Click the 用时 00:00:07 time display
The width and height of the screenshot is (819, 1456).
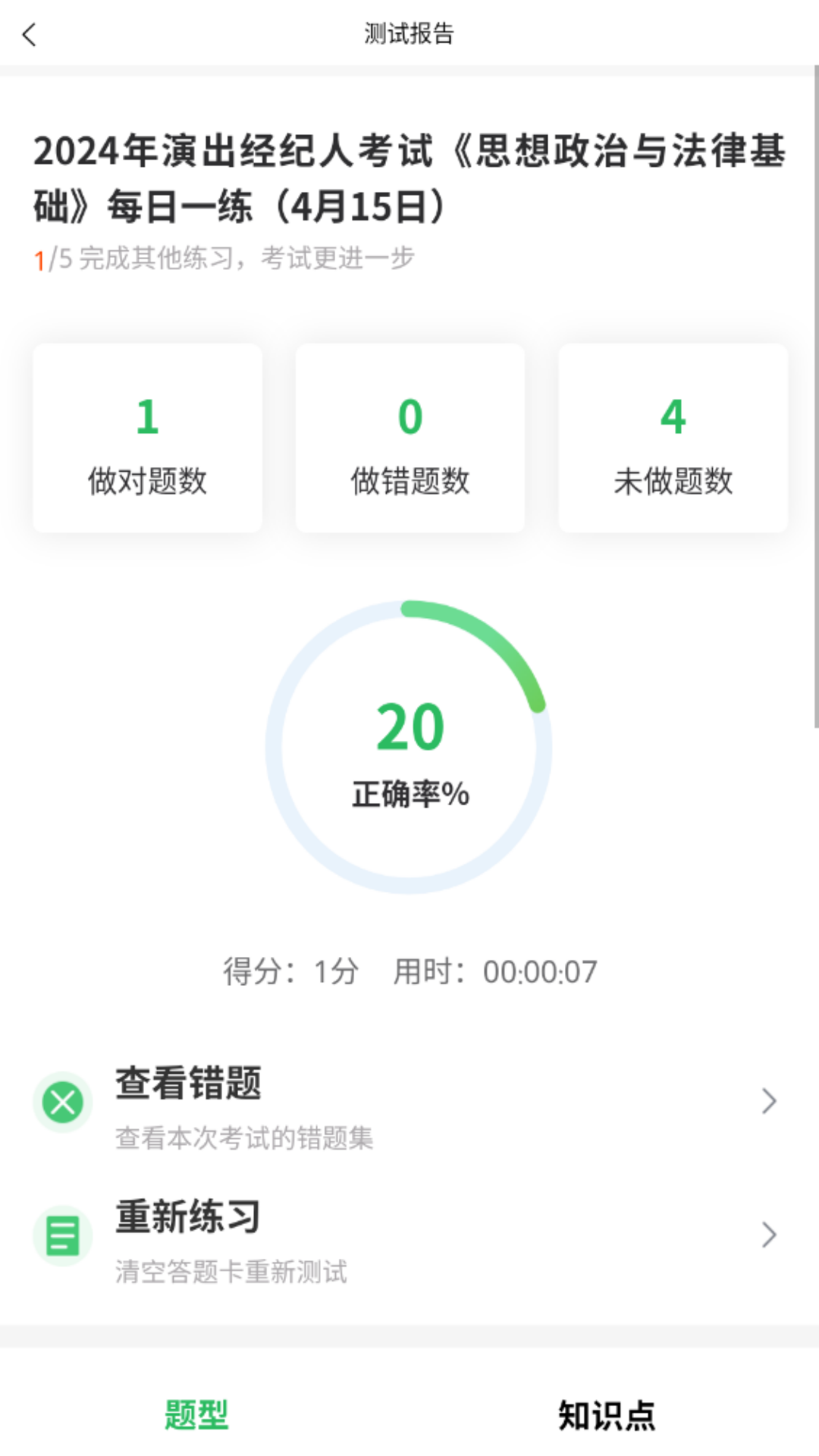tap(497, 971)
